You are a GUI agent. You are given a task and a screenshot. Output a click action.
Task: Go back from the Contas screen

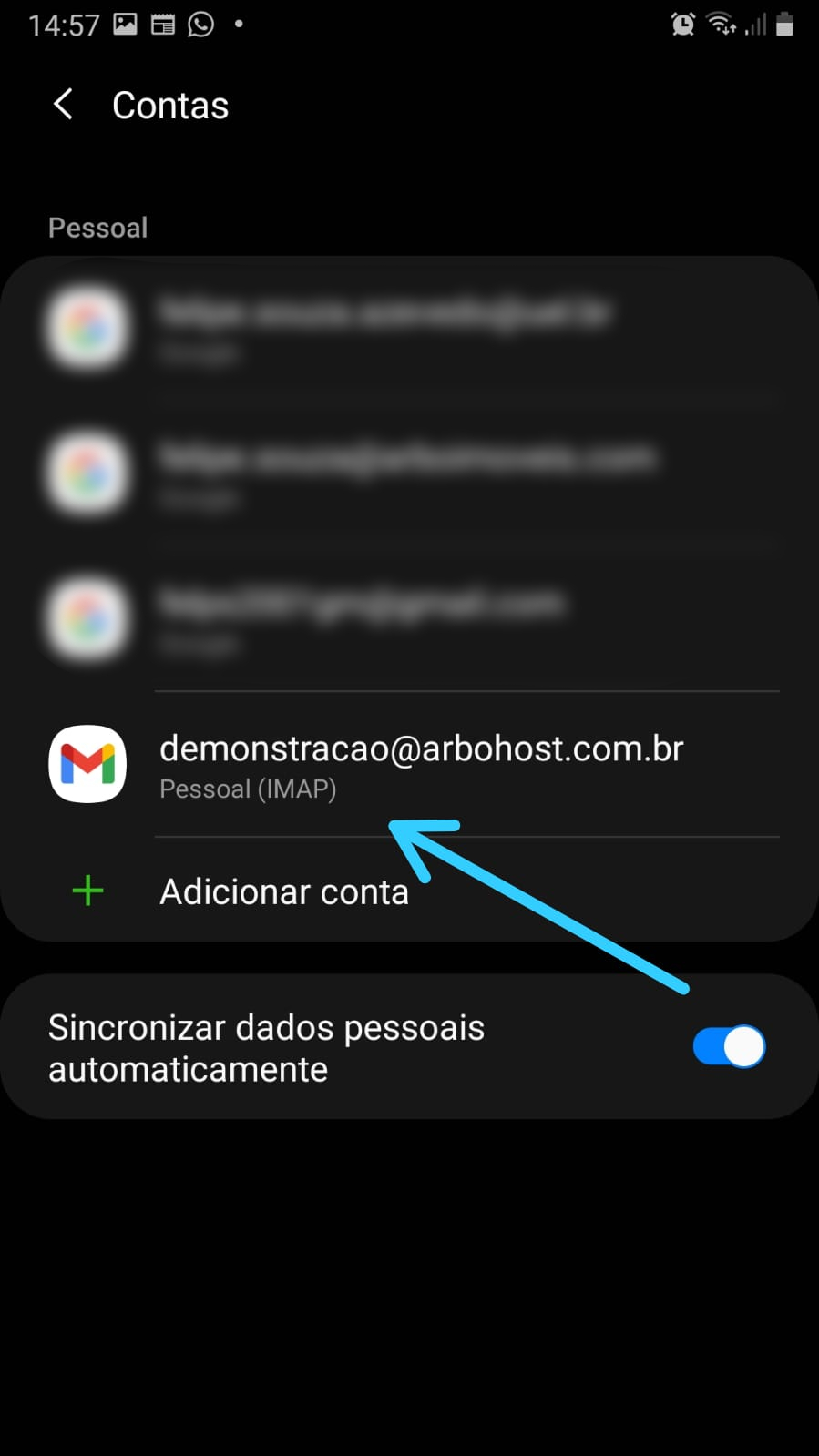(x=63, y=105)
